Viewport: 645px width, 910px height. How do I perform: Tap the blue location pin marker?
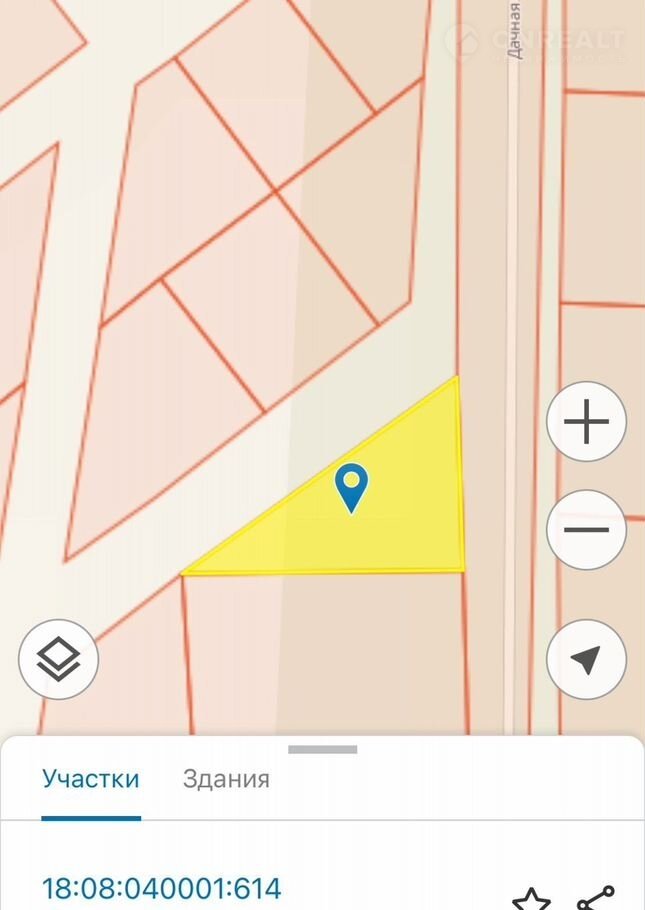click(351, 487)
